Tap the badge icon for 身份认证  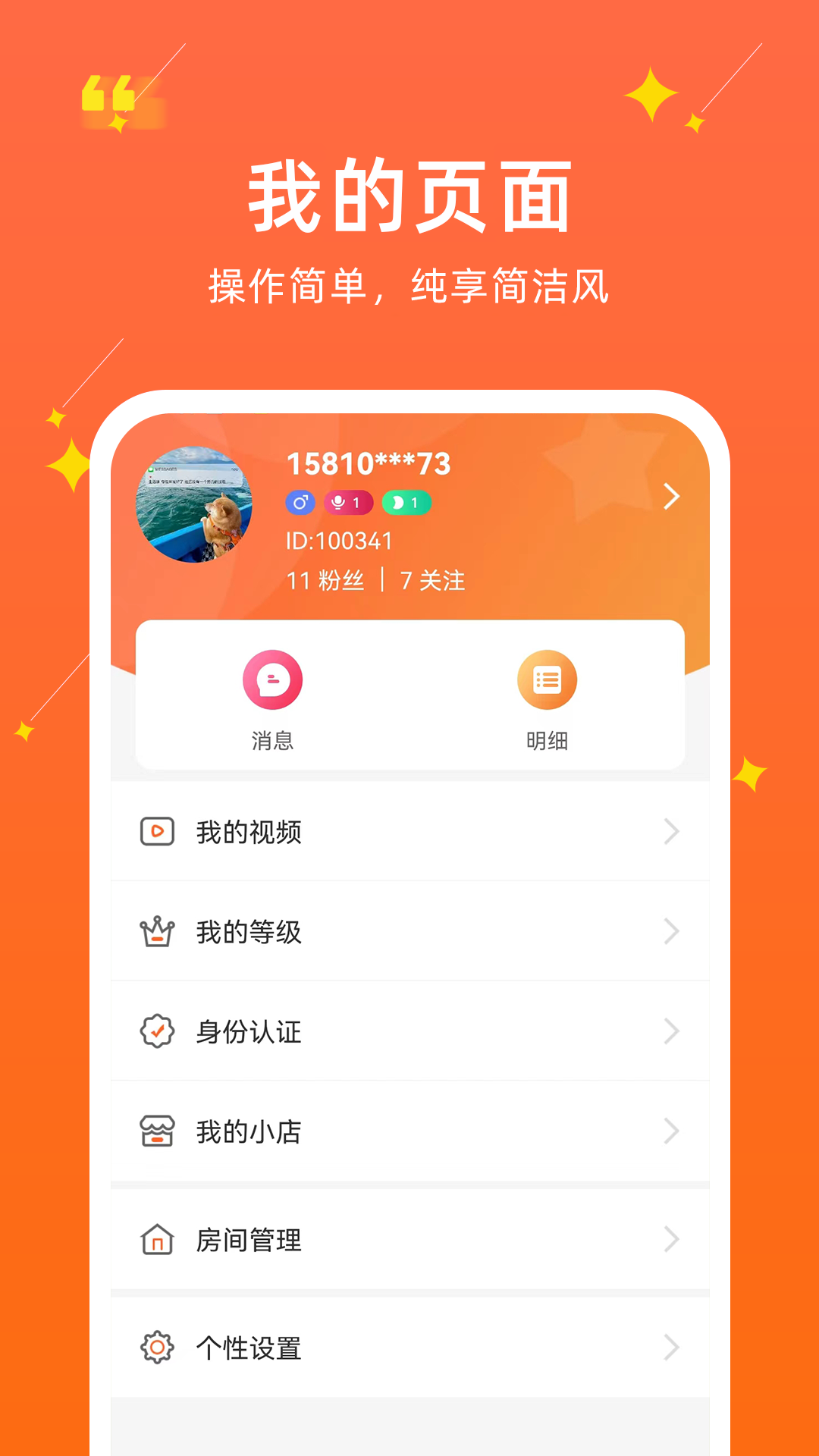pos(155,1031)
